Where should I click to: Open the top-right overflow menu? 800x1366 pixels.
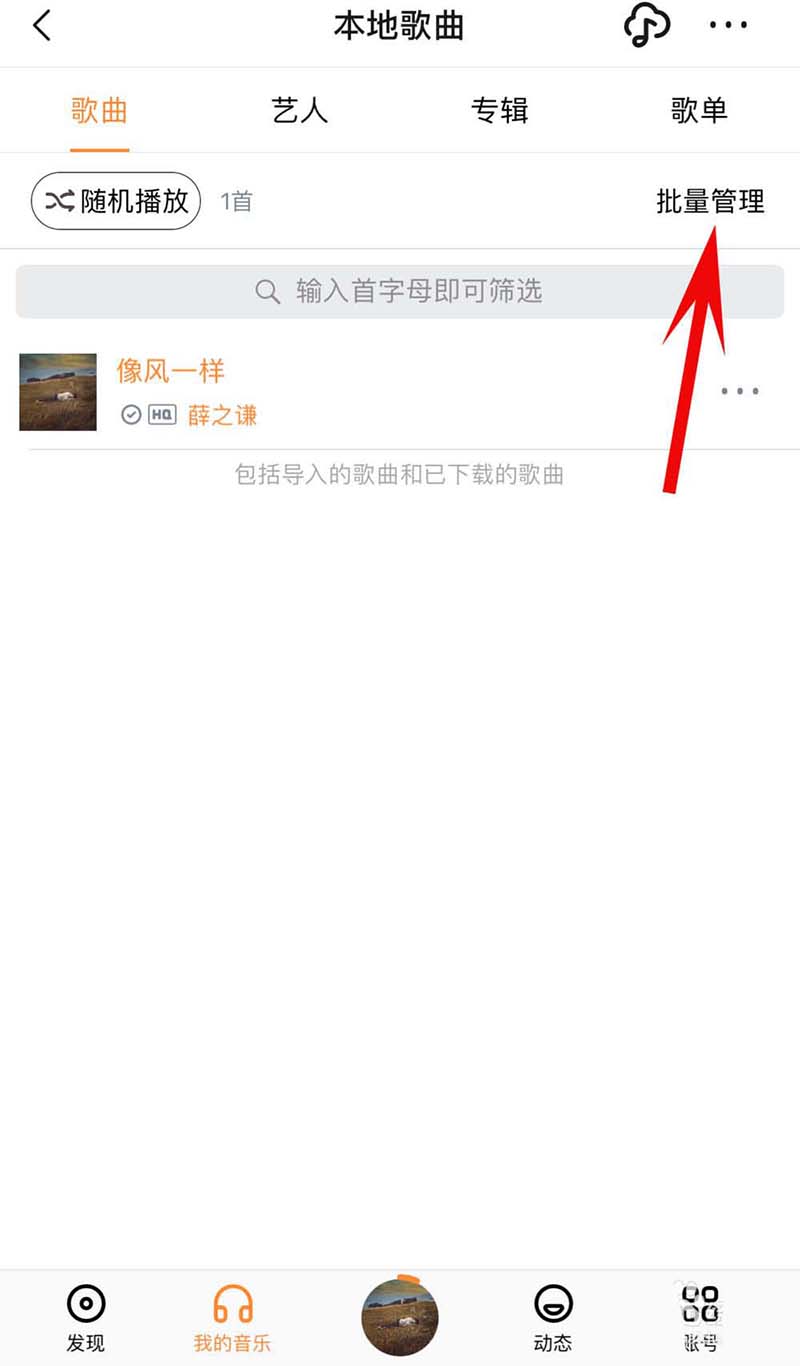pos(728,26)
